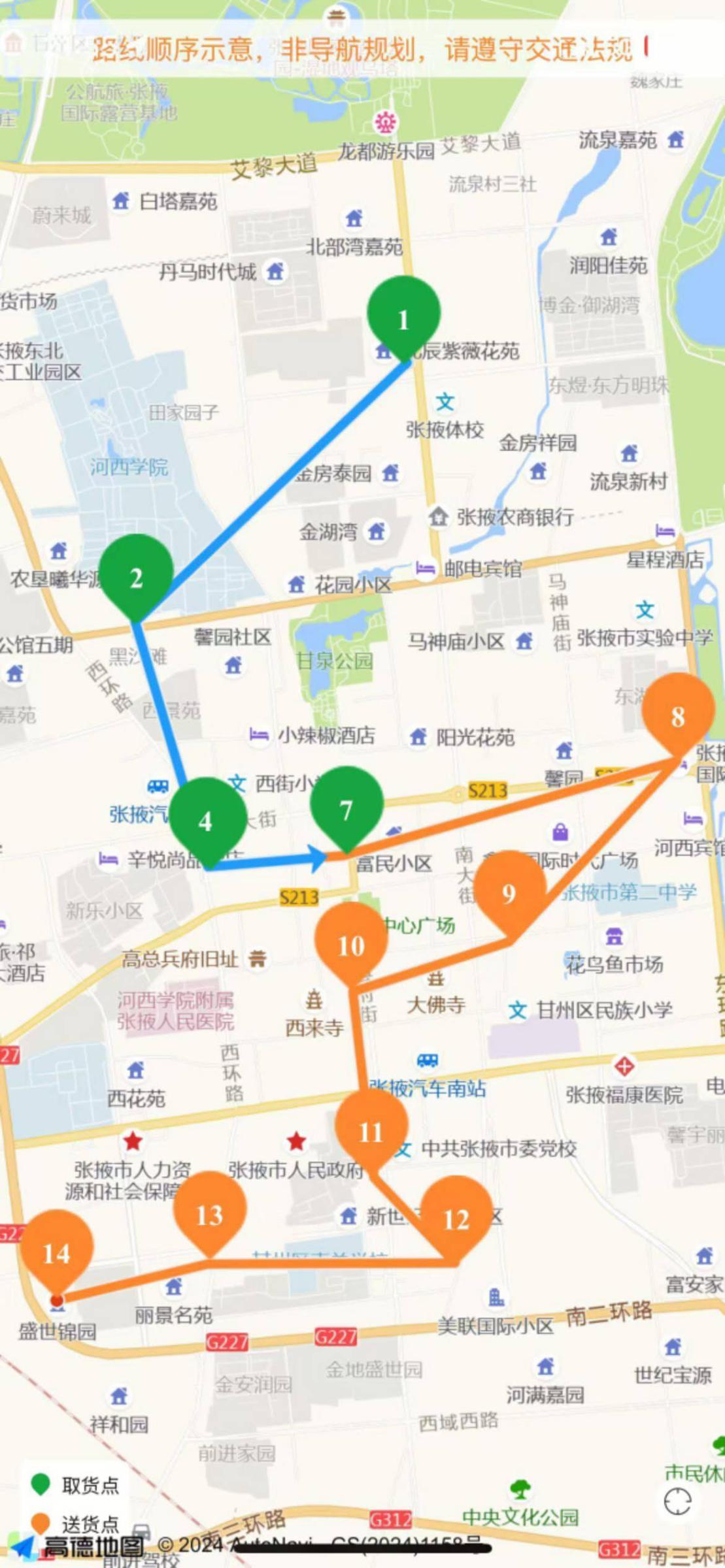The image size is (725, 1568).
Task: Select pickup marker 2
Action: click(x=136, y=574)
